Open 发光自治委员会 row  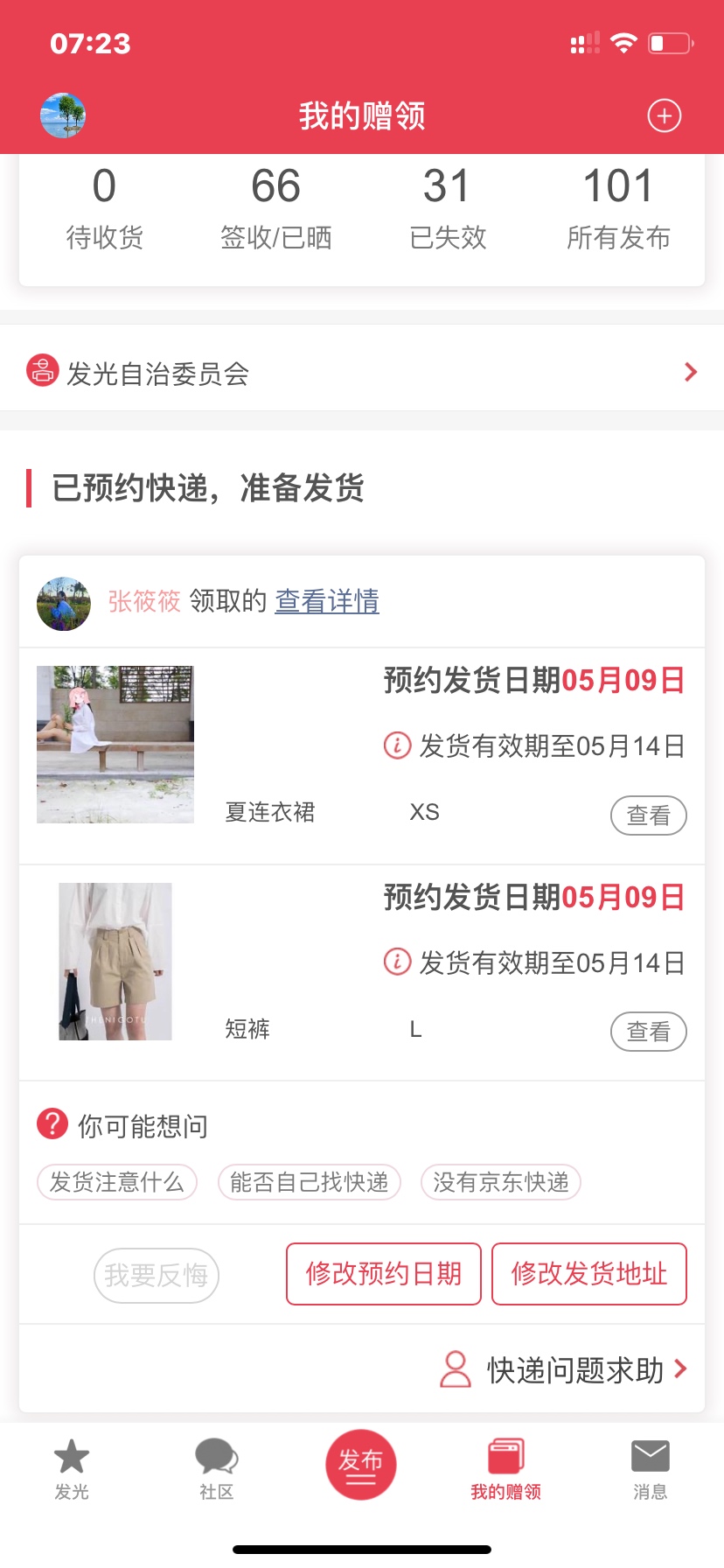coord(362,373)
